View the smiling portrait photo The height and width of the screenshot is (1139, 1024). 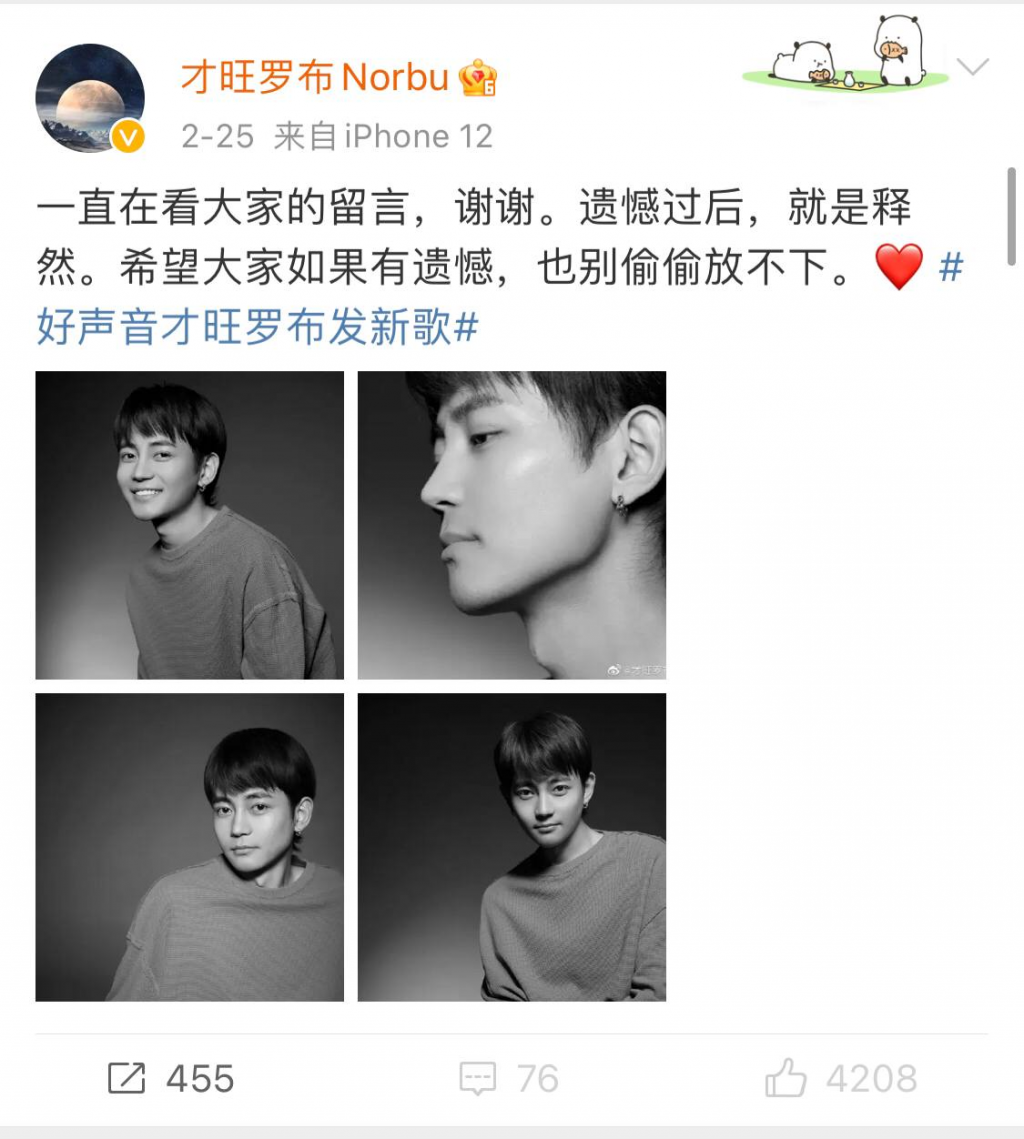tap(189, 525)
